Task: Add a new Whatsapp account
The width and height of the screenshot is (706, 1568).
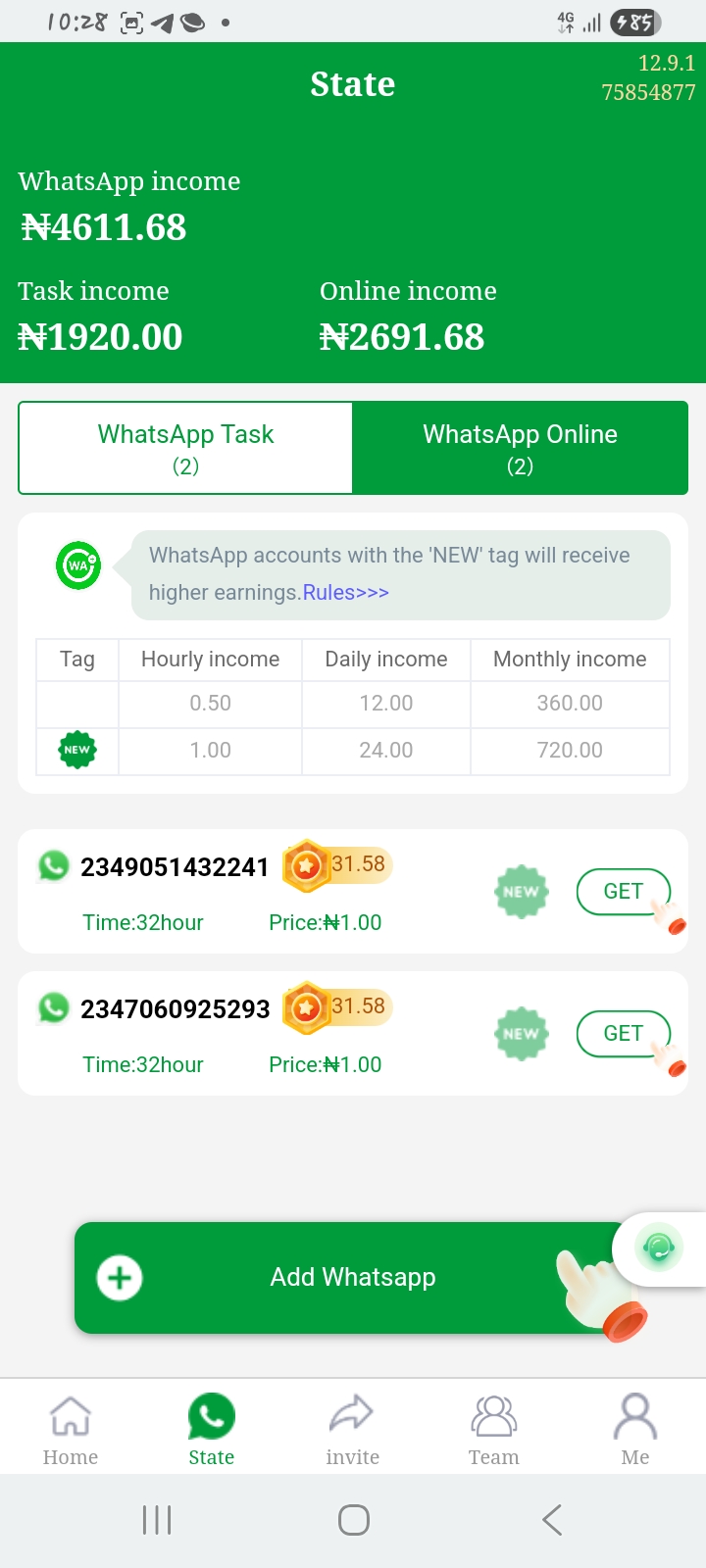Action: pos(353,1277)
